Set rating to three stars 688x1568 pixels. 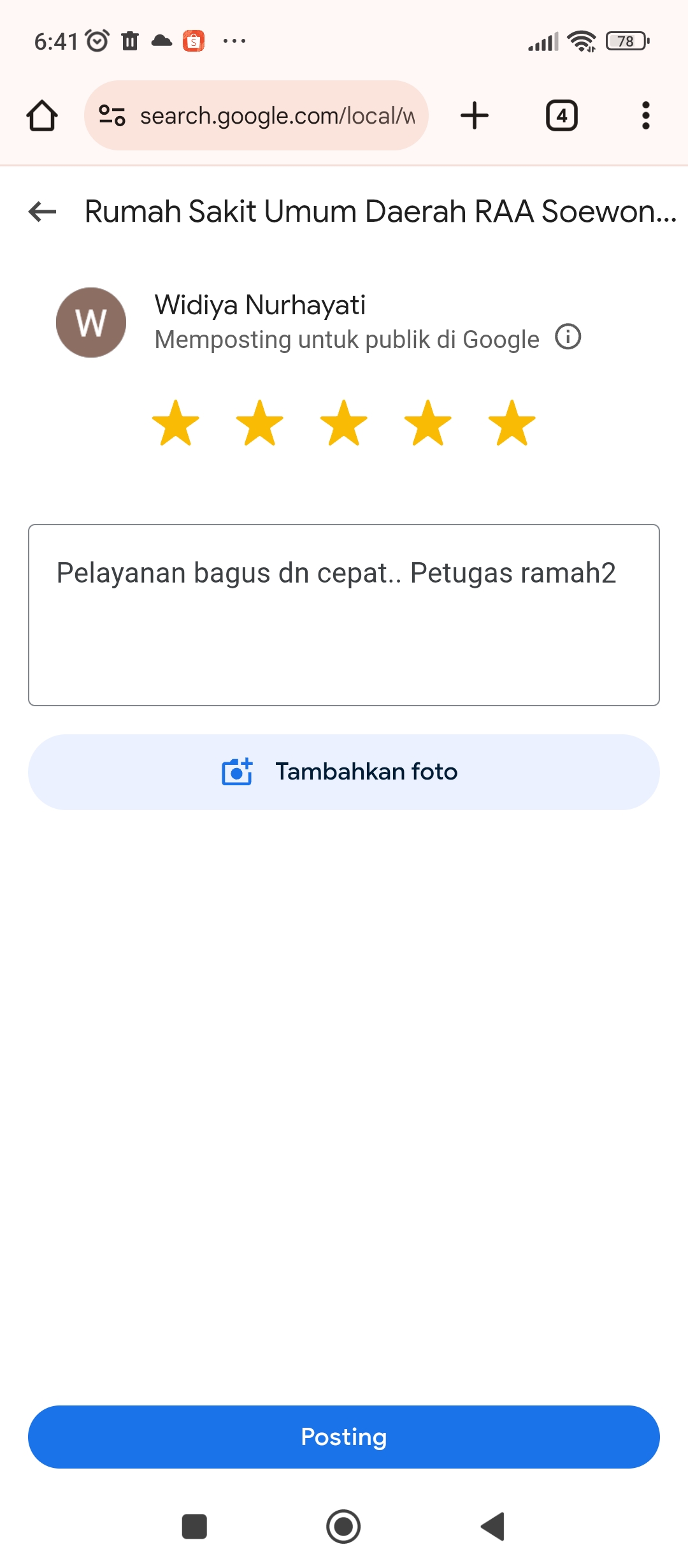(x=344, y=423)
